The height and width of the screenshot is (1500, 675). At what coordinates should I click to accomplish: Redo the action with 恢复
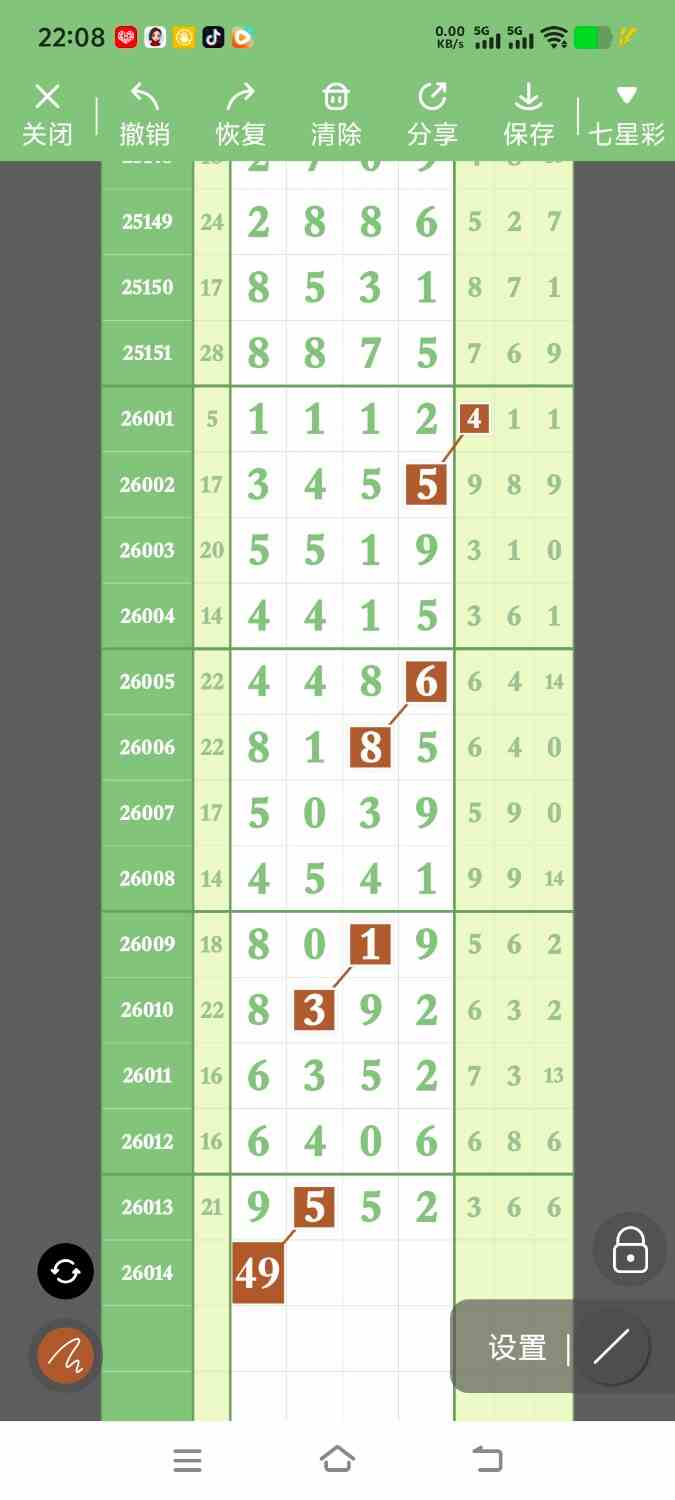pyautogui.click(x=240, y=114)
